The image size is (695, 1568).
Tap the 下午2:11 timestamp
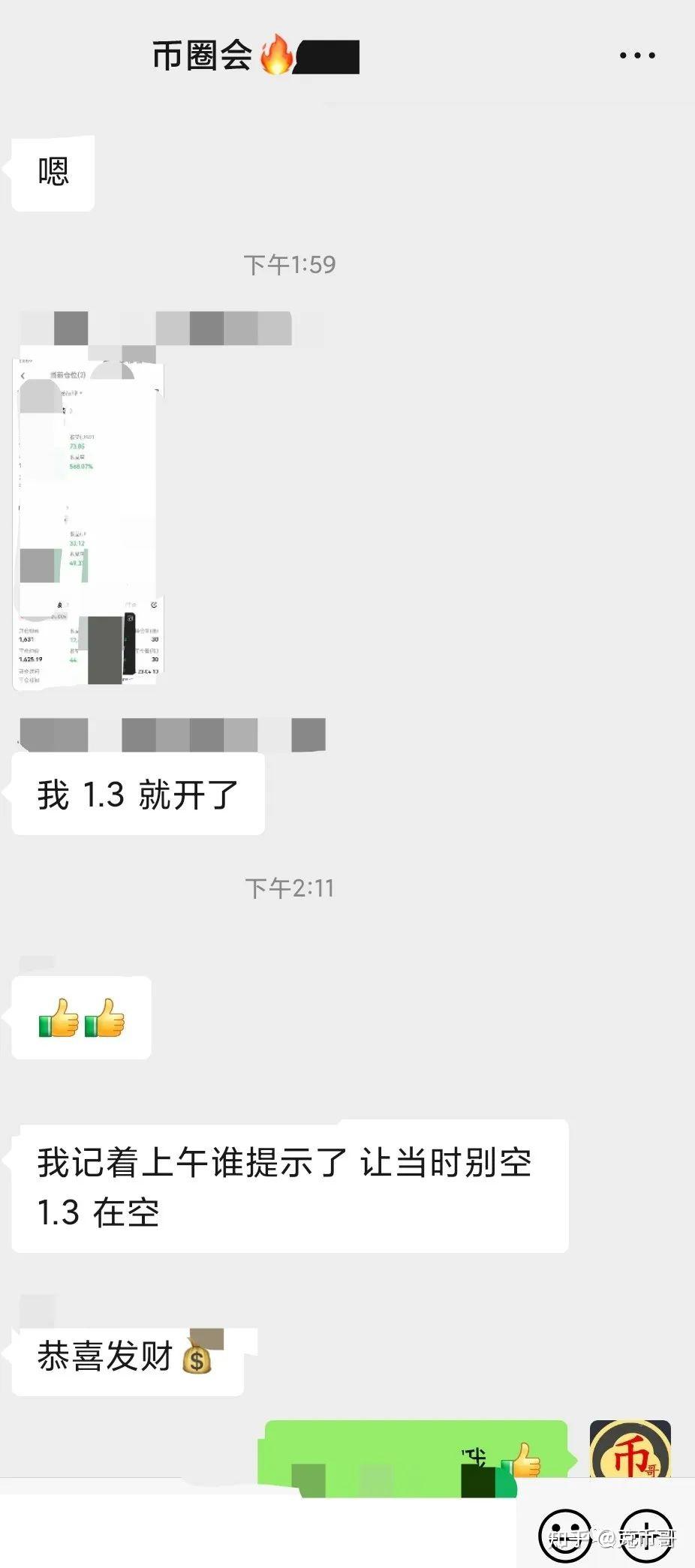pos(290,890)
